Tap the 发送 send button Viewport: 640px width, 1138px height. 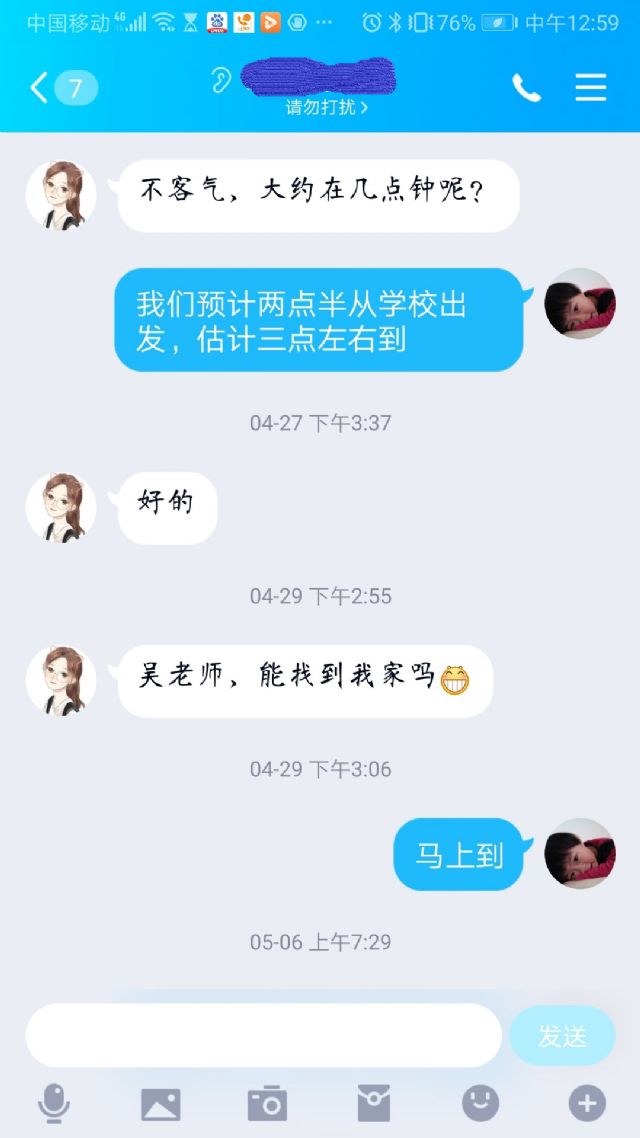(x=562, y=1036)
